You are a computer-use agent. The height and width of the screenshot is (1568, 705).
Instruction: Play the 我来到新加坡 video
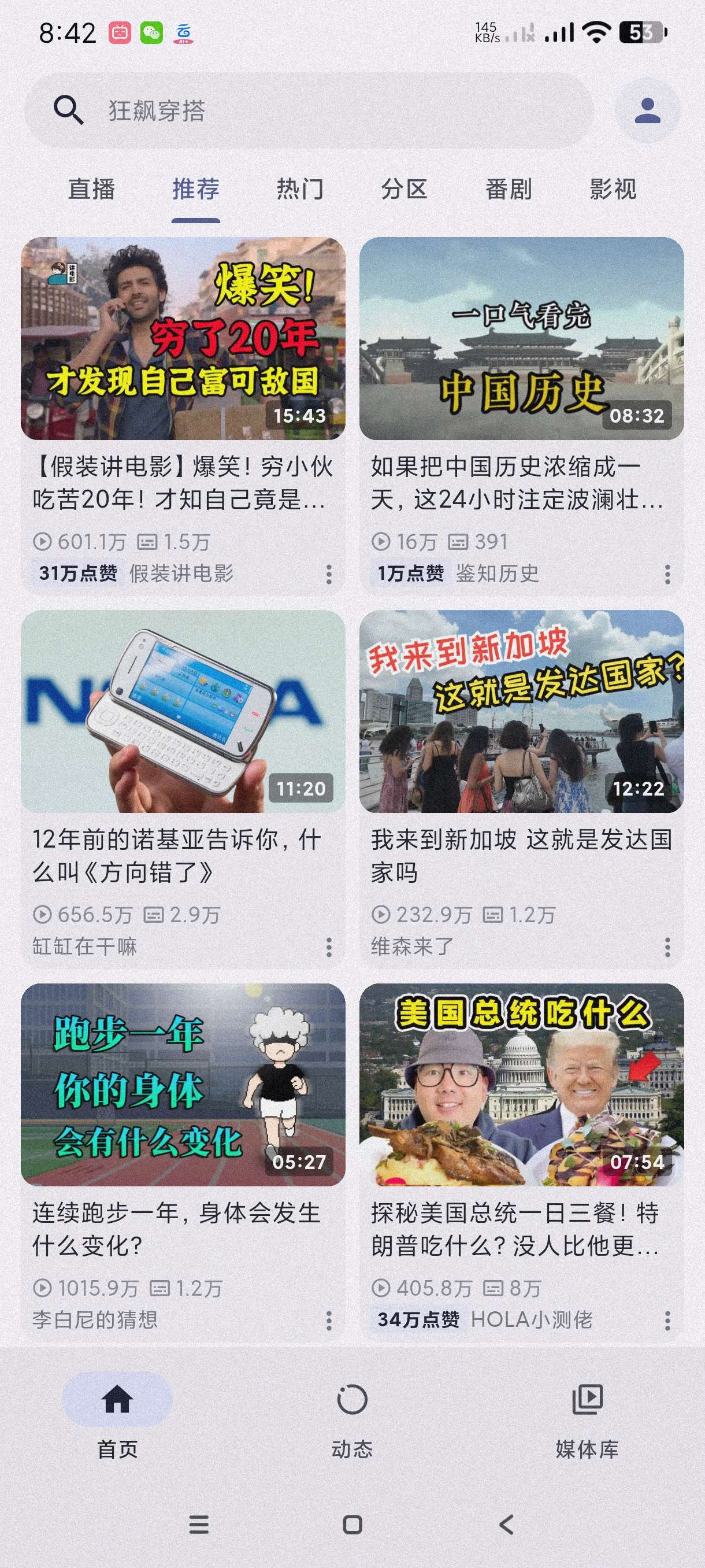(x=521, y=711)
